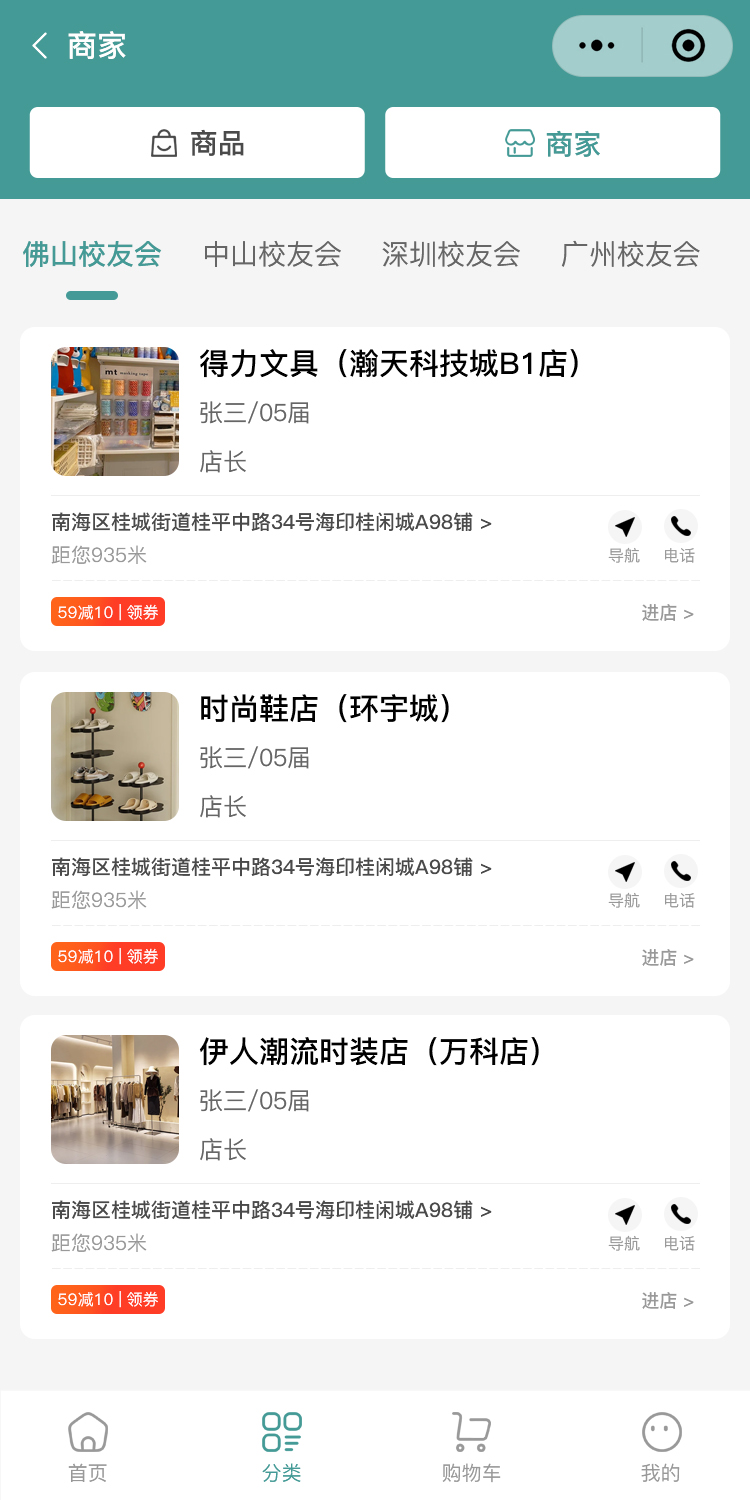The image size is (750, 1500).
Task: Go back from the 商家 page
Action: (x=40, y=46)
